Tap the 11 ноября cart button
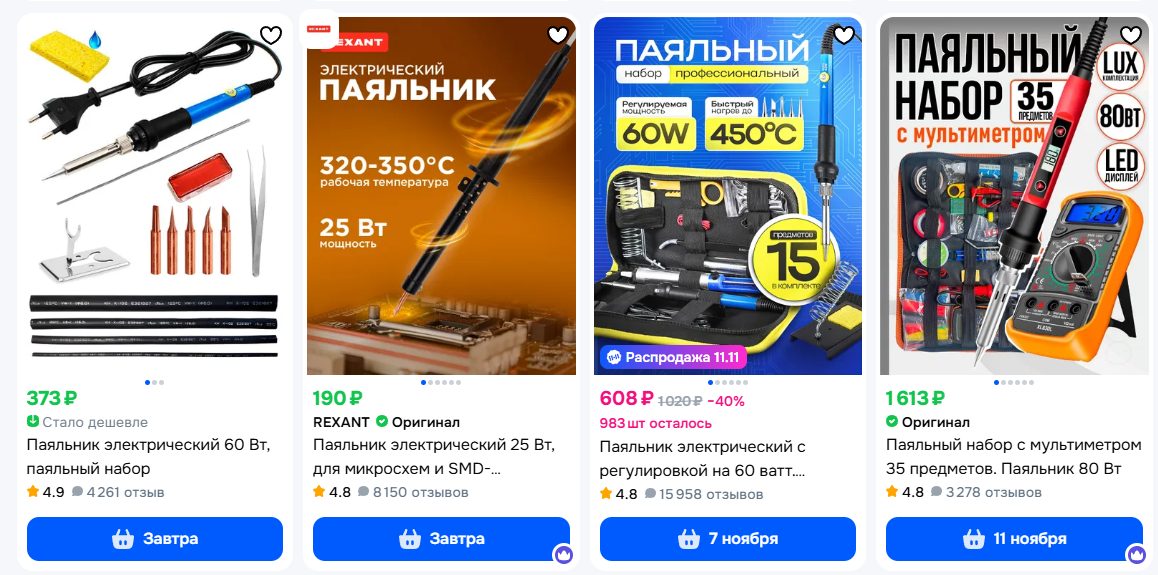Viewport: 1158px width, 575px height. pyautogui.click(x=1014, y=539)
